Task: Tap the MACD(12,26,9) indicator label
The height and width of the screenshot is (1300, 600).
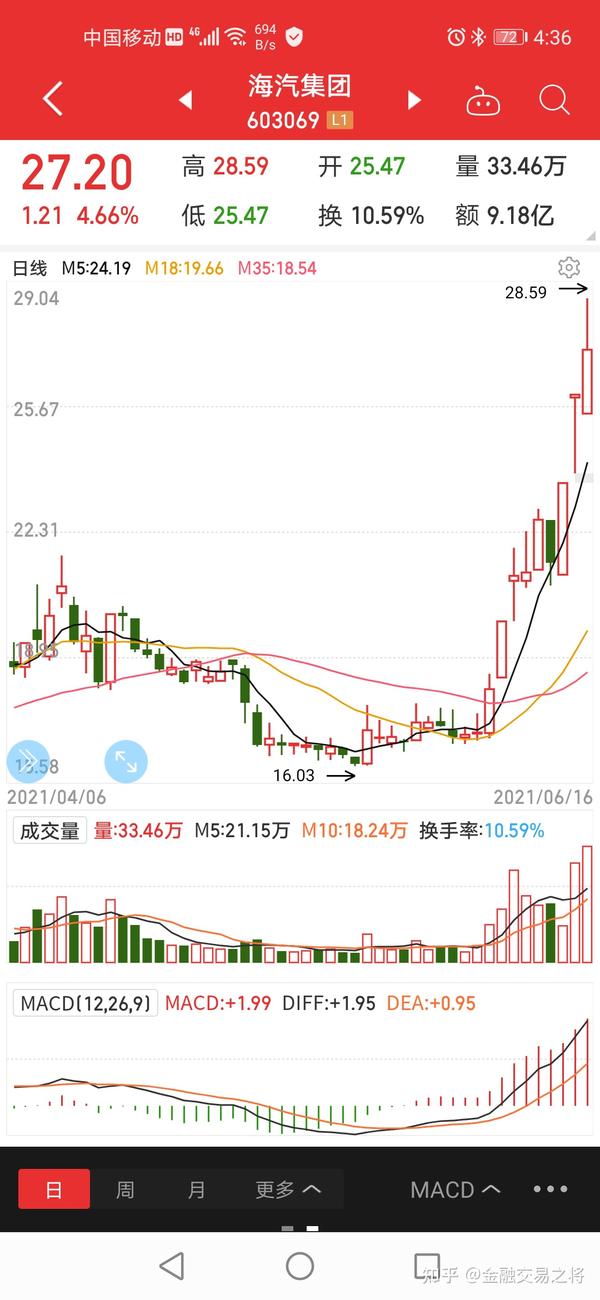Action: pos(86,1002)
